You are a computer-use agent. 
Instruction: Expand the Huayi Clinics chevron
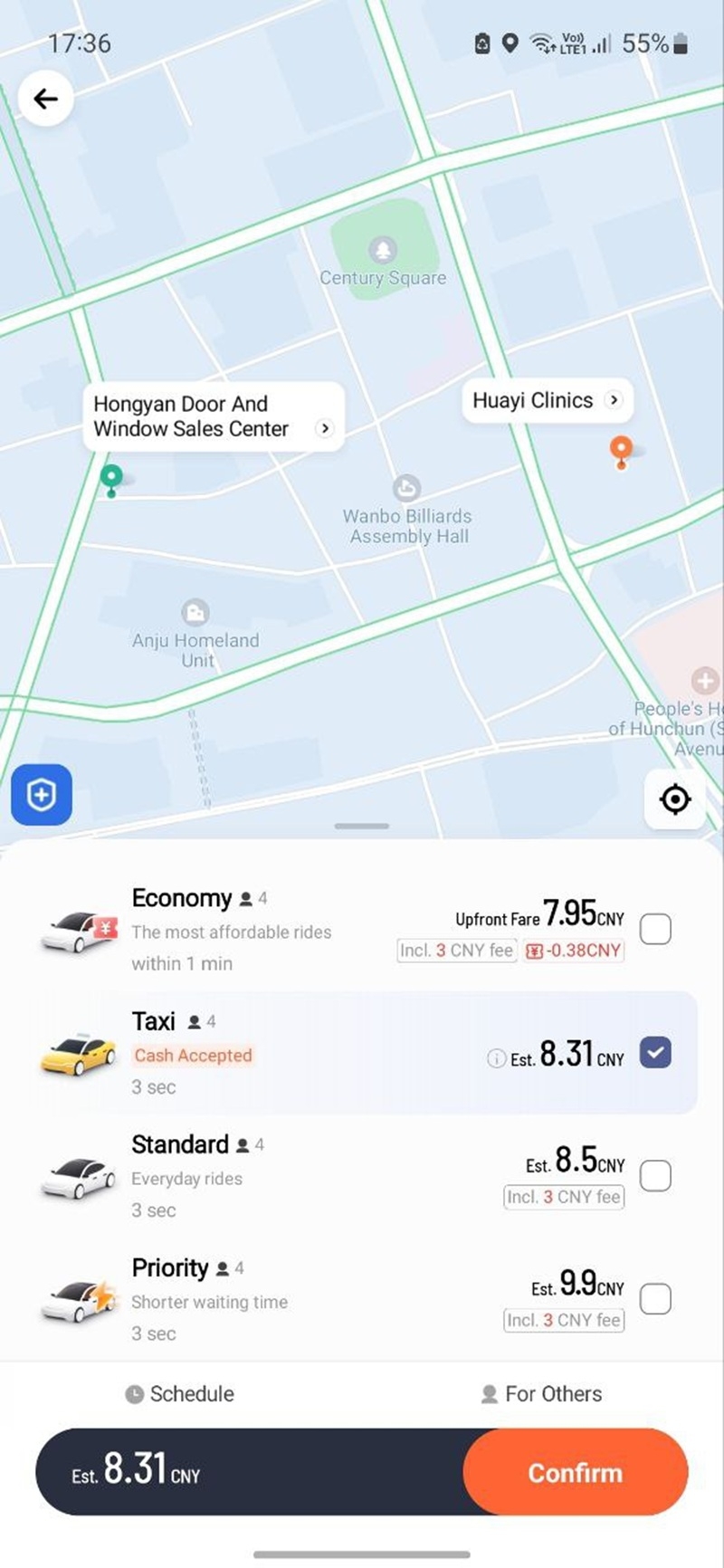(x=613, y=400)
